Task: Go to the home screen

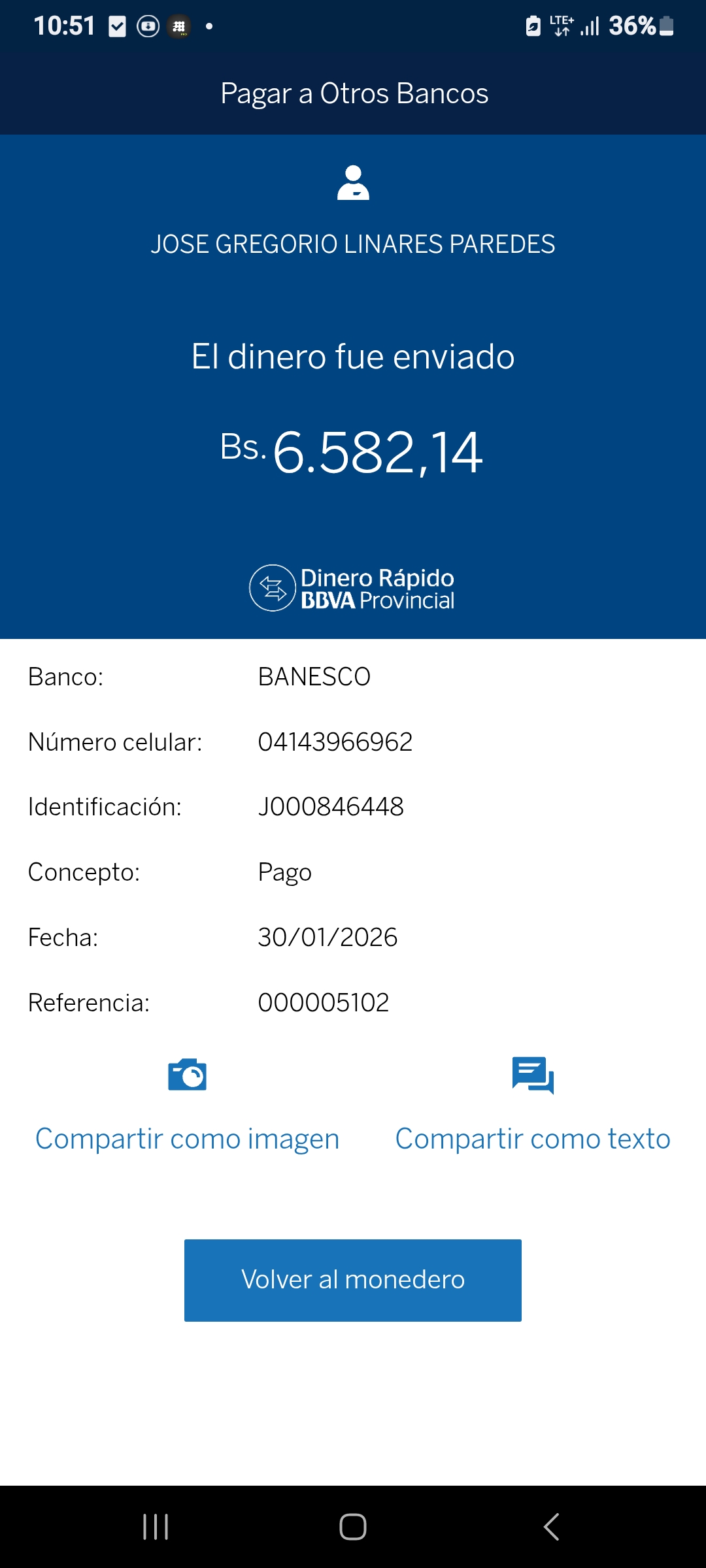Action: tap(353, 1527)
